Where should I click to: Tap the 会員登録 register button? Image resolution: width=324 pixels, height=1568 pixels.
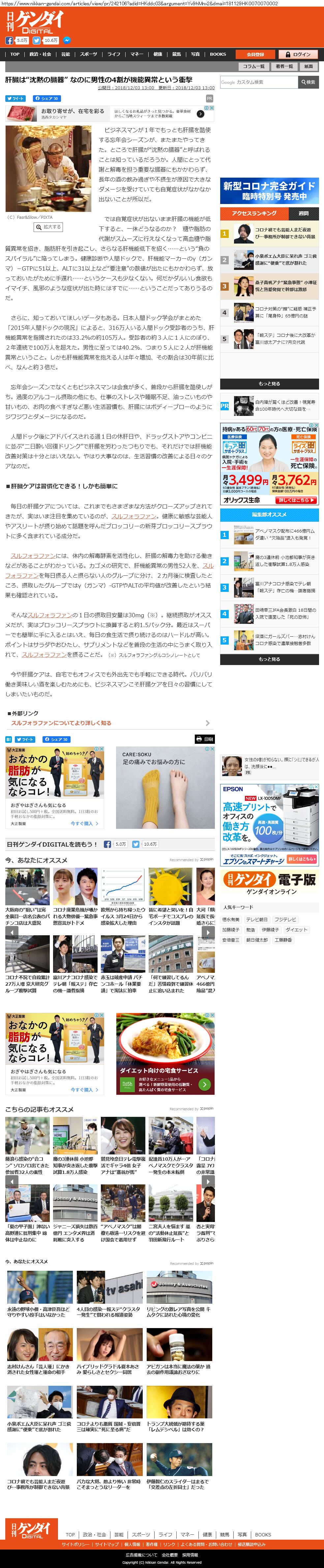tap(254, 54)
